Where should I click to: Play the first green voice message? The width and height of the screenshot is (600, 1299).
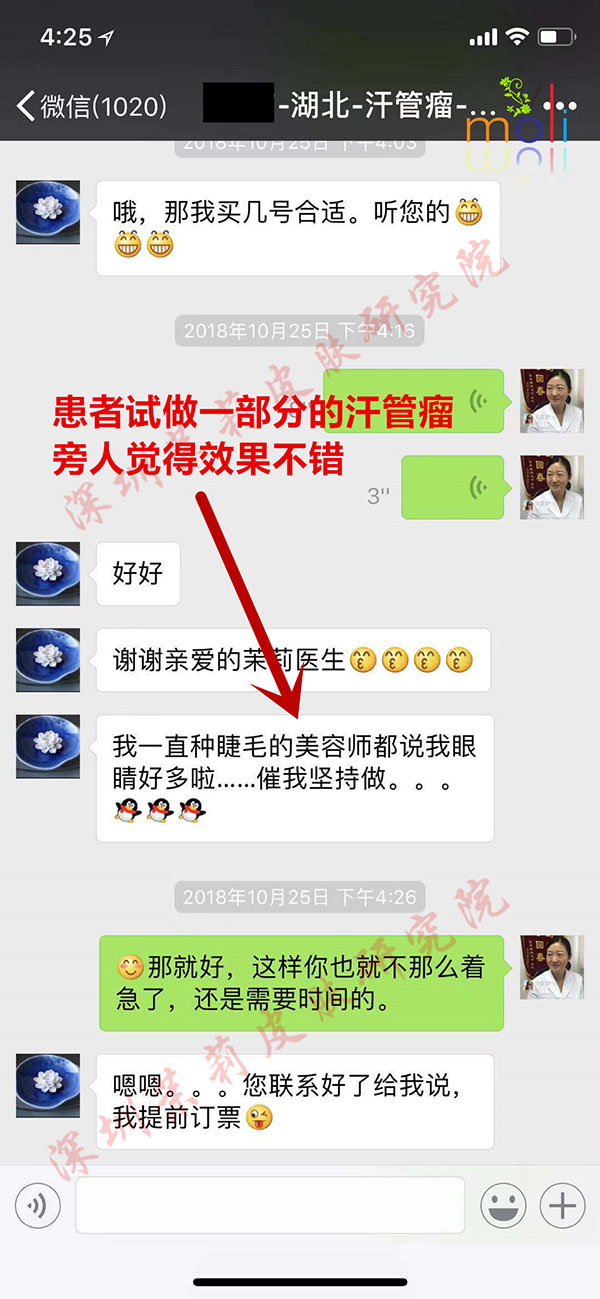(x=420, y=401)
